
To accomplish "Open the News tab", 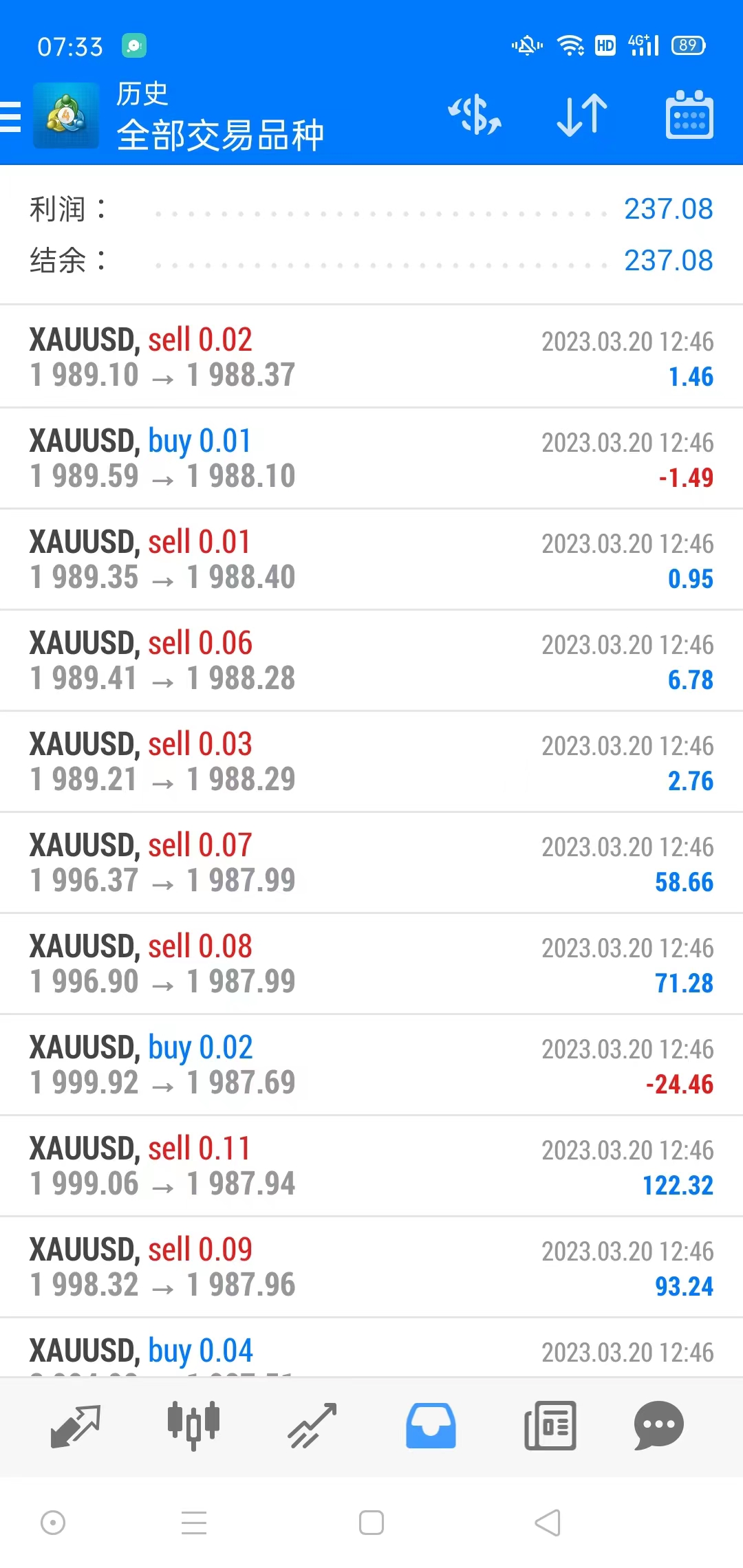I will pos(550,1426).
